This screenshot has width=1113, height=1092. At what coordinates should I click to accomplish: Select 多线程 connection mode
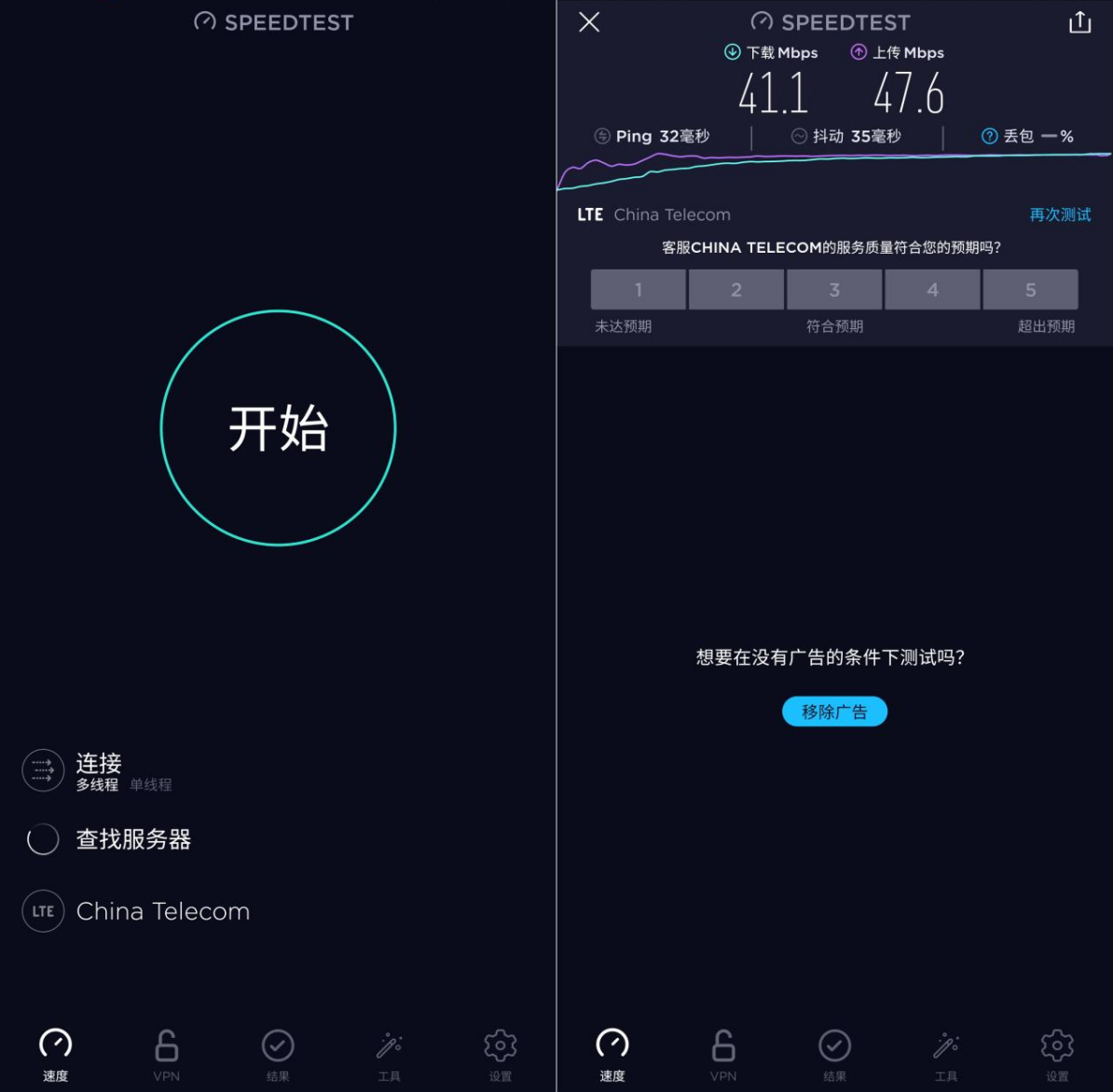[x=97, y=785]
